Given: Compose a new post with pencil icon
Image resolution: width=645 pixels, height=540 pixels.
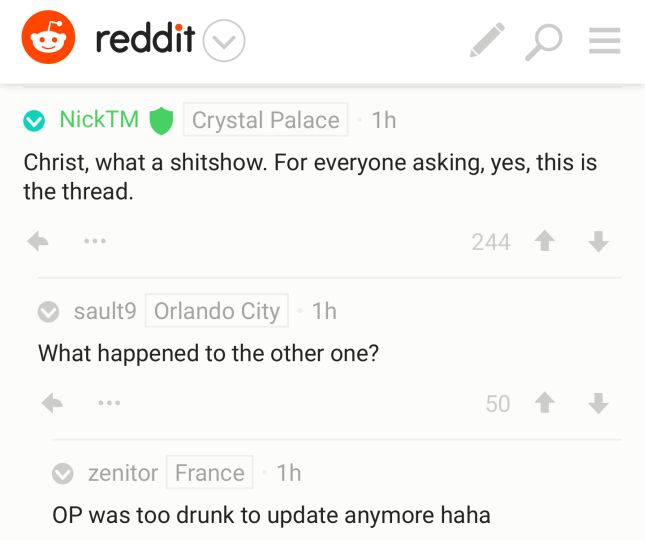Looking at the screenshot, I should (487, 41).
